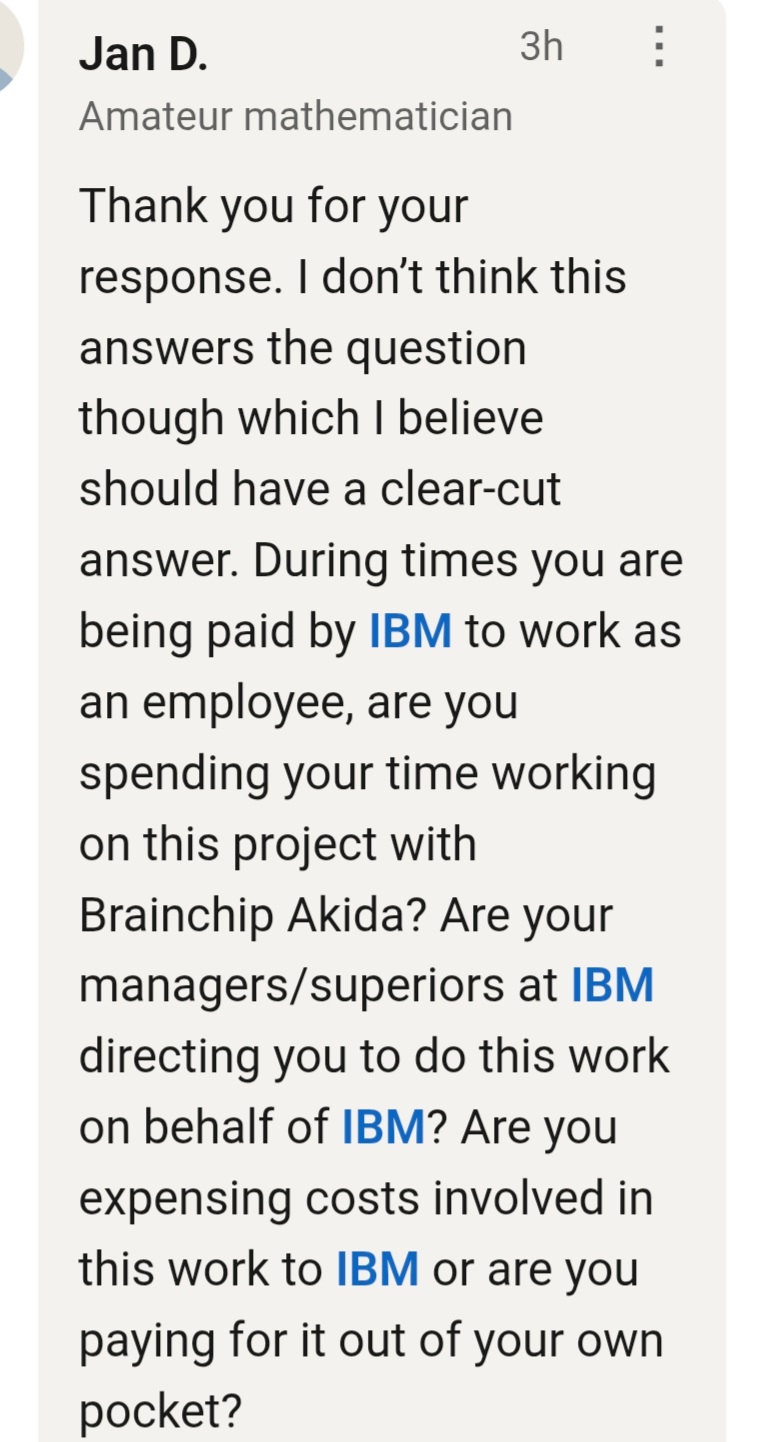Screen dimensions: 761x1442
Task: Select the IBM link after "this work to"
Action: coord(377,1269)
